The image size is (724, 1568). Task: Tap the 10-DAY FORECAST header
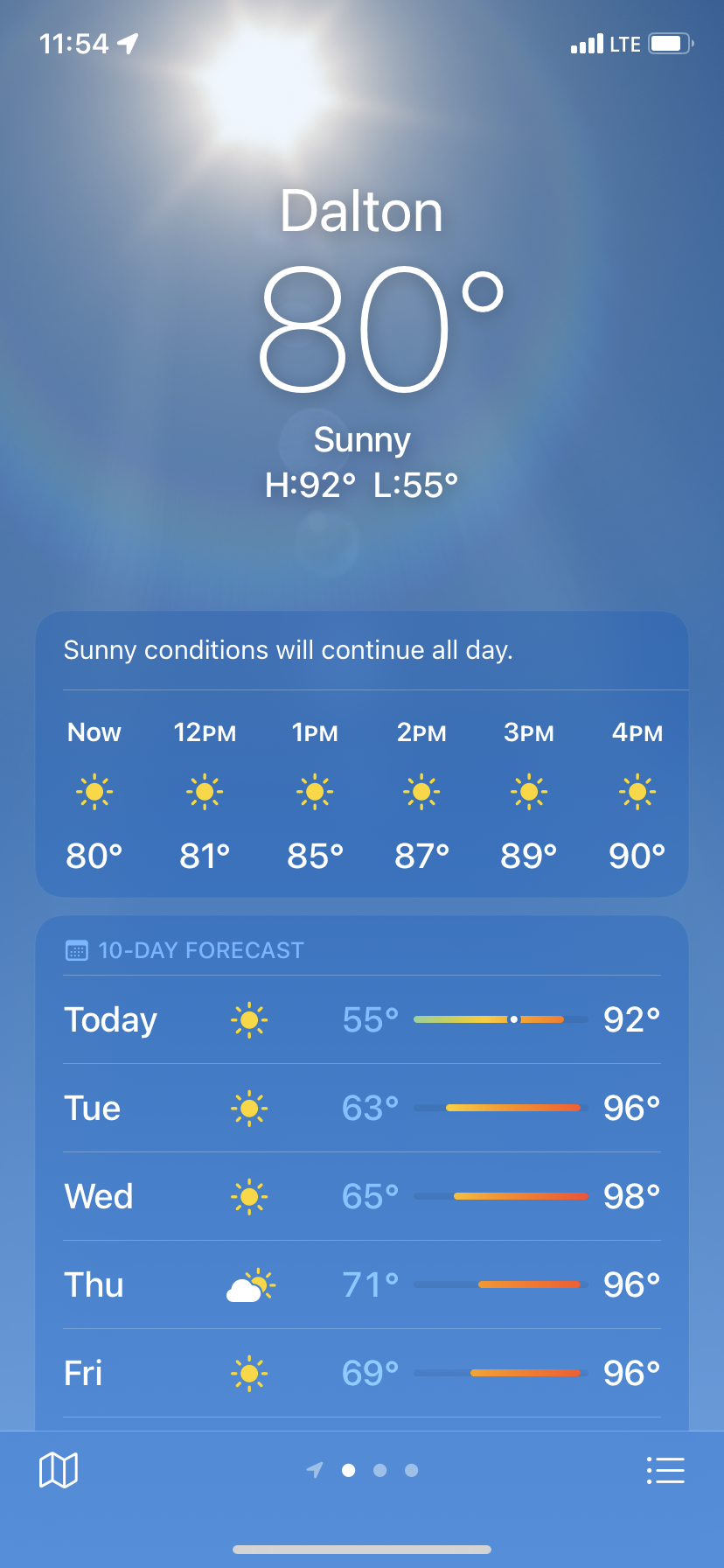point(201,950)
